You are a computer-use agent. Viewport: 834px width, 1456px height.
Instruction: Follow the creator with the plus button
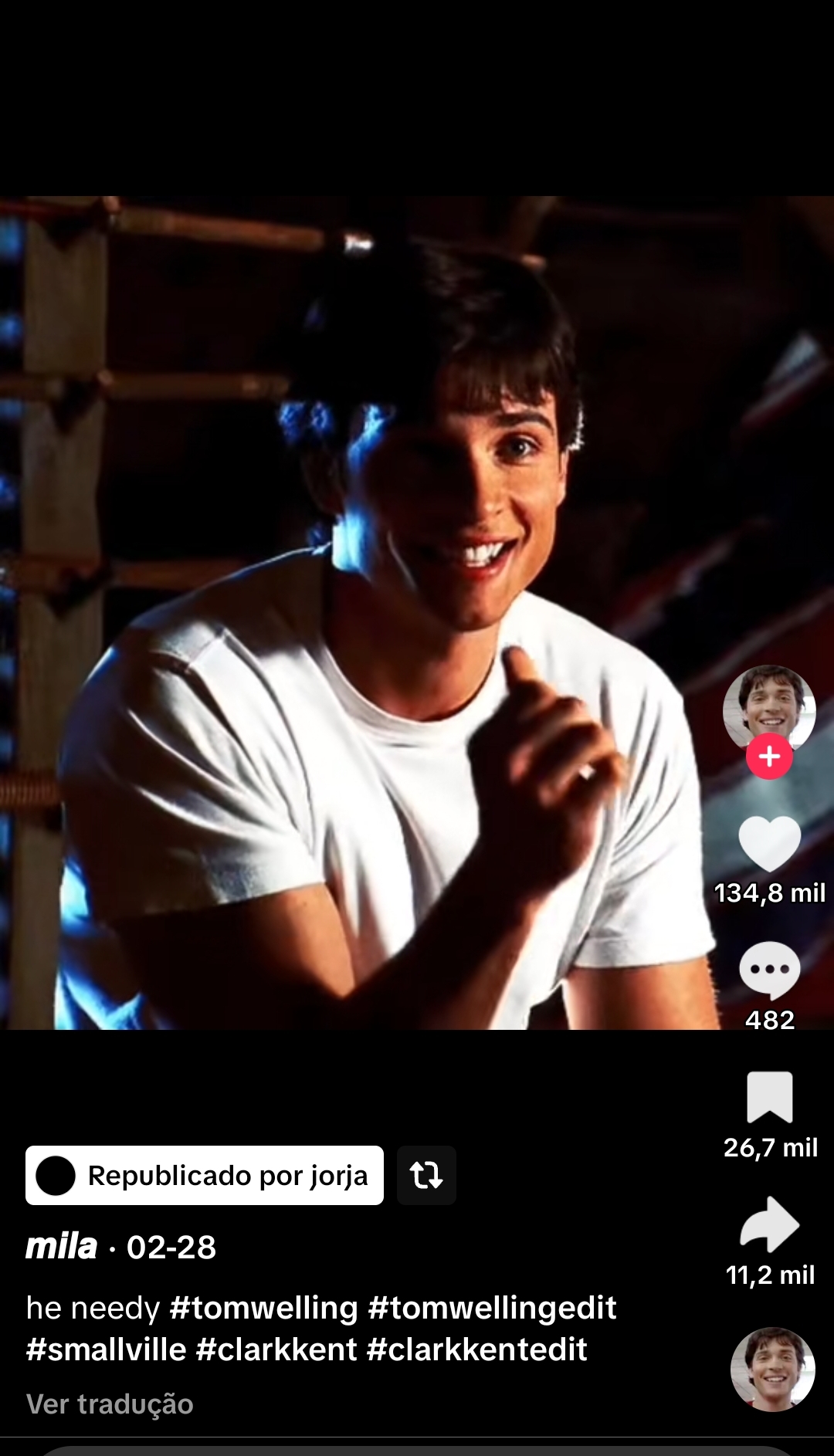pos(769,757)
